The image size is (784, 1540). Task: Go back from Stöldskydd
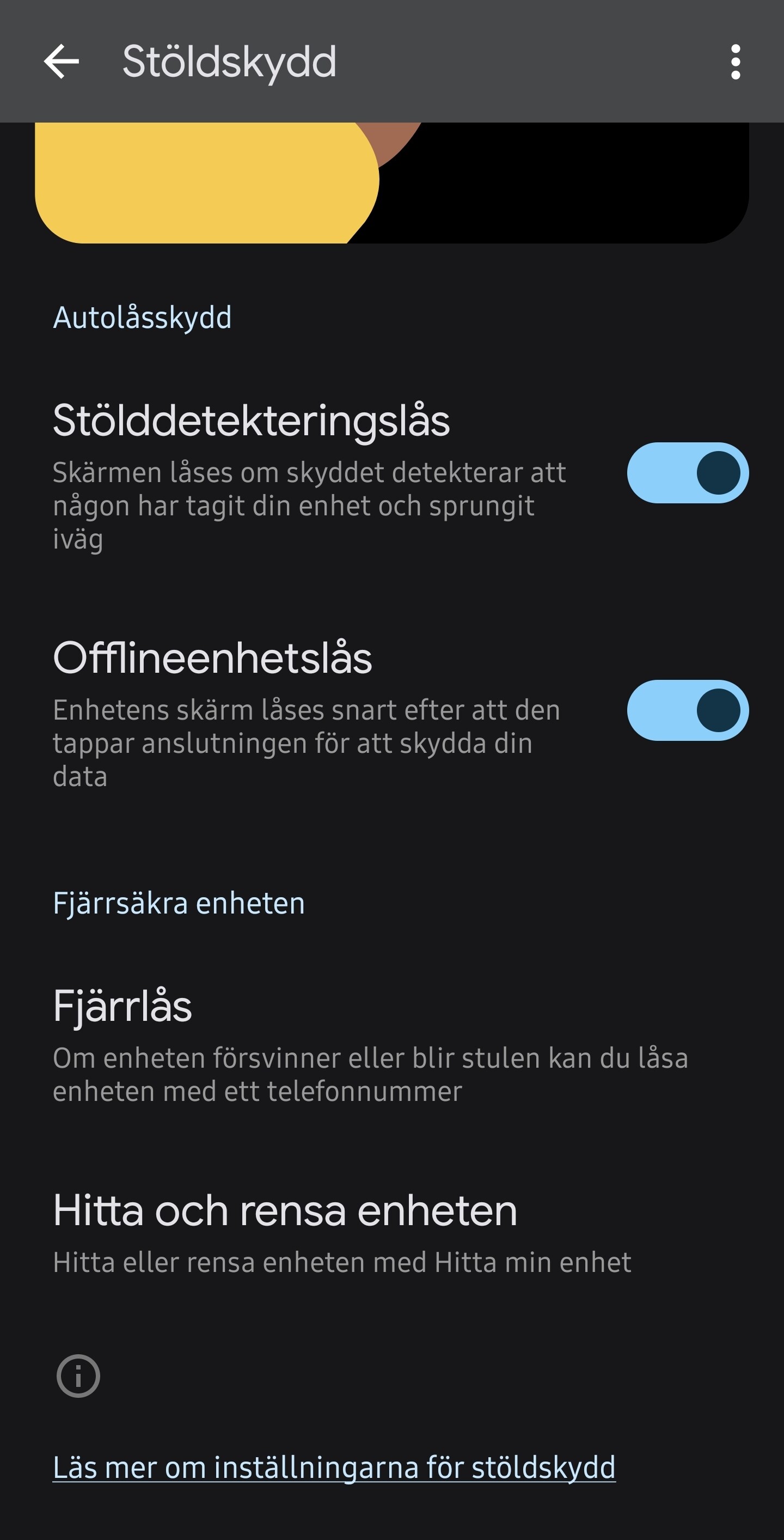coord(62,62)
